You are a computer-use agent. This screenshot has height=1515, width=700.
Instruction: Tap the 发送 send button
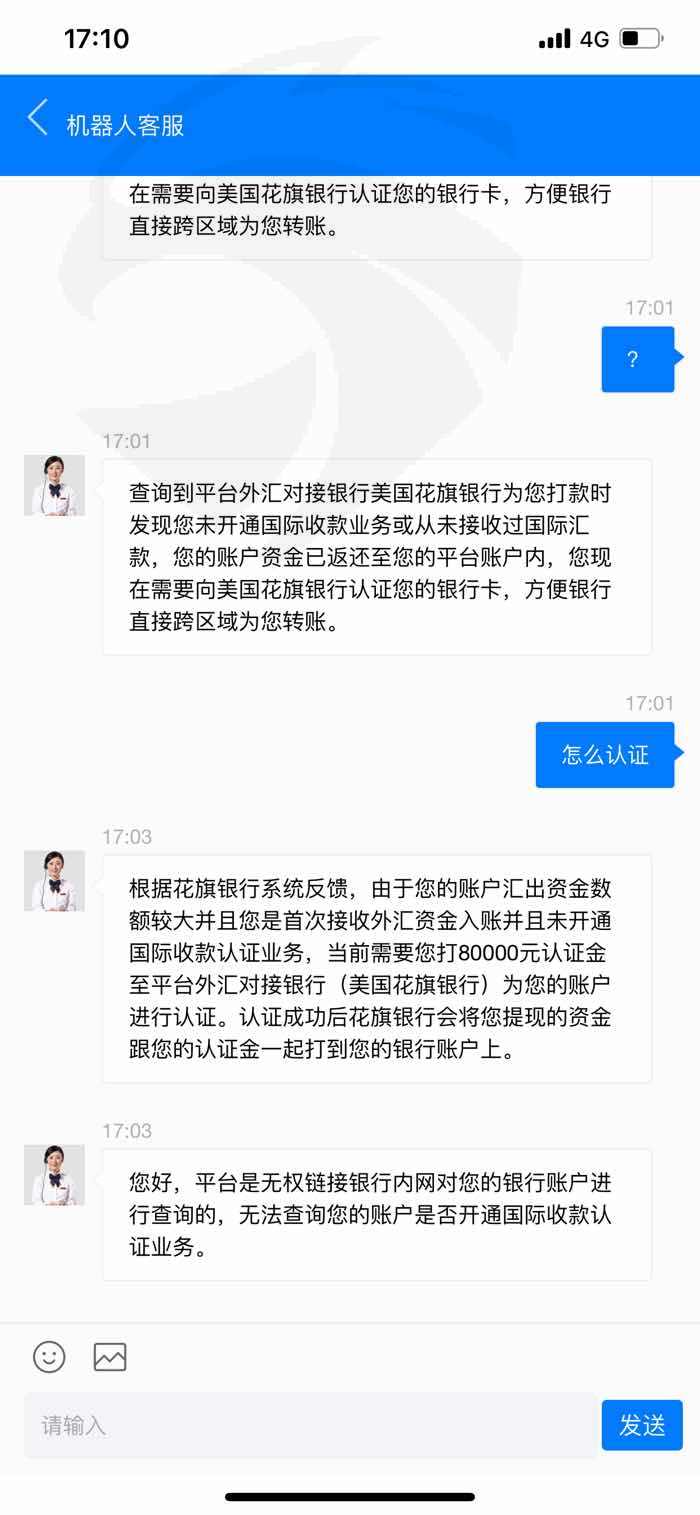[x=642, y=1425]
